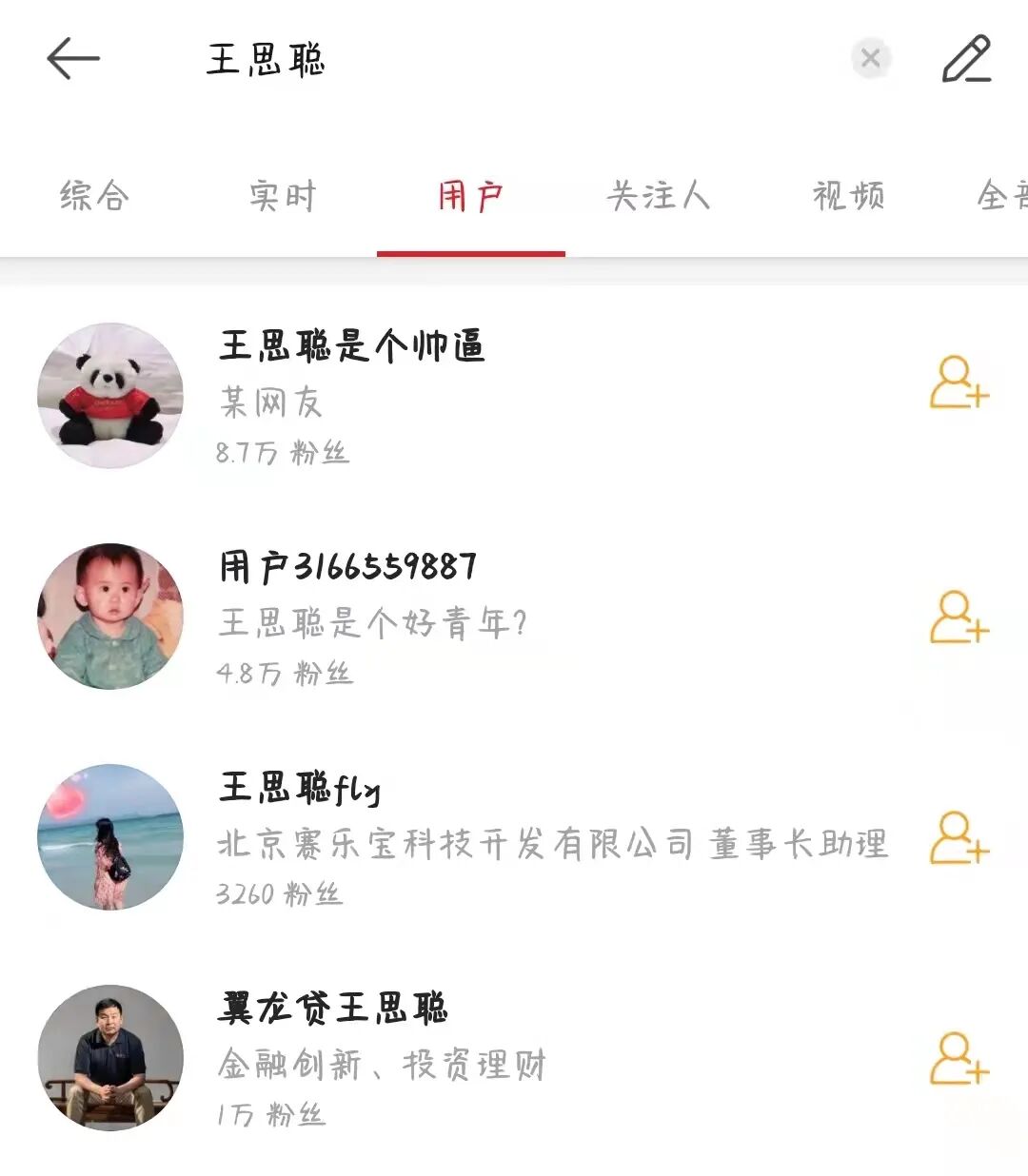Image resolution: width=1028 pixels, height=1176 pixels.
Task: Open the profile of 用户3166559887
Action: (x=348, y=567)
